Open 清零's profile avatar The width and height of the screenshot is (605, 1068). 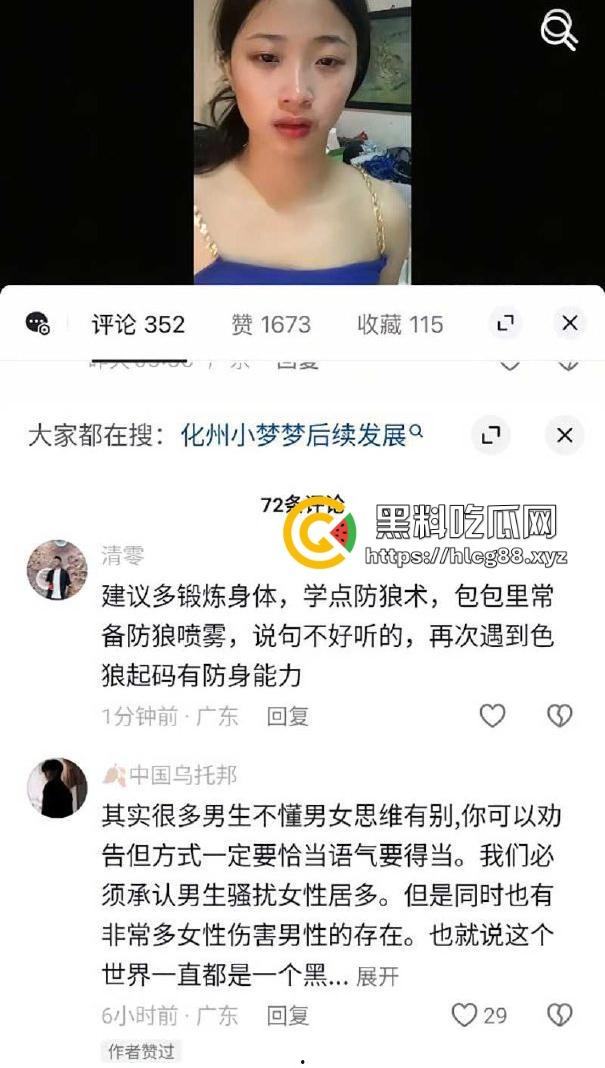coord(56,570)
